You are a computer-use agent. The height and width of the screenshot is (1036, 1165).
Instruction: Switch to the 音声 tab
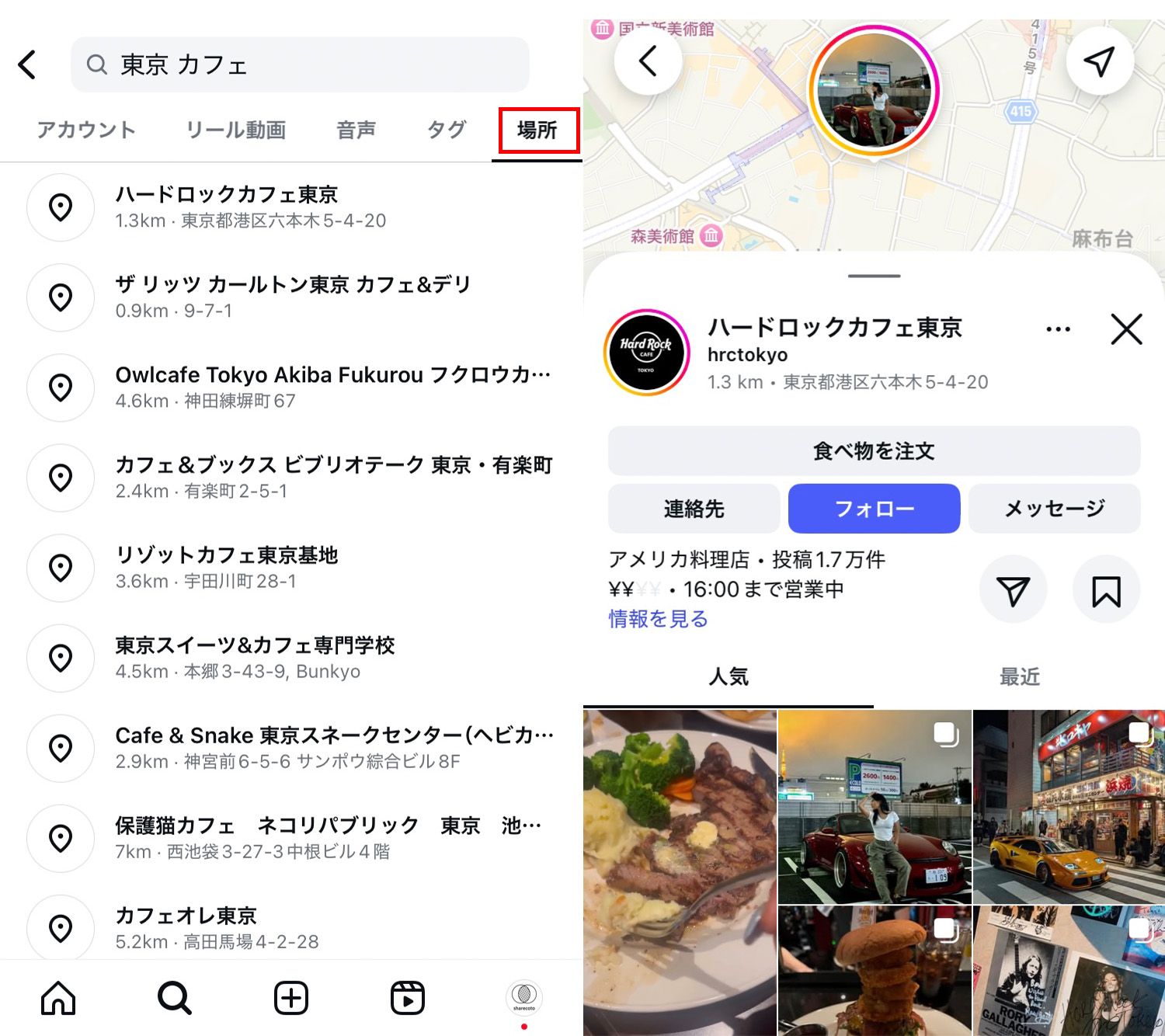pyautogui.click(x=356, y=130)
